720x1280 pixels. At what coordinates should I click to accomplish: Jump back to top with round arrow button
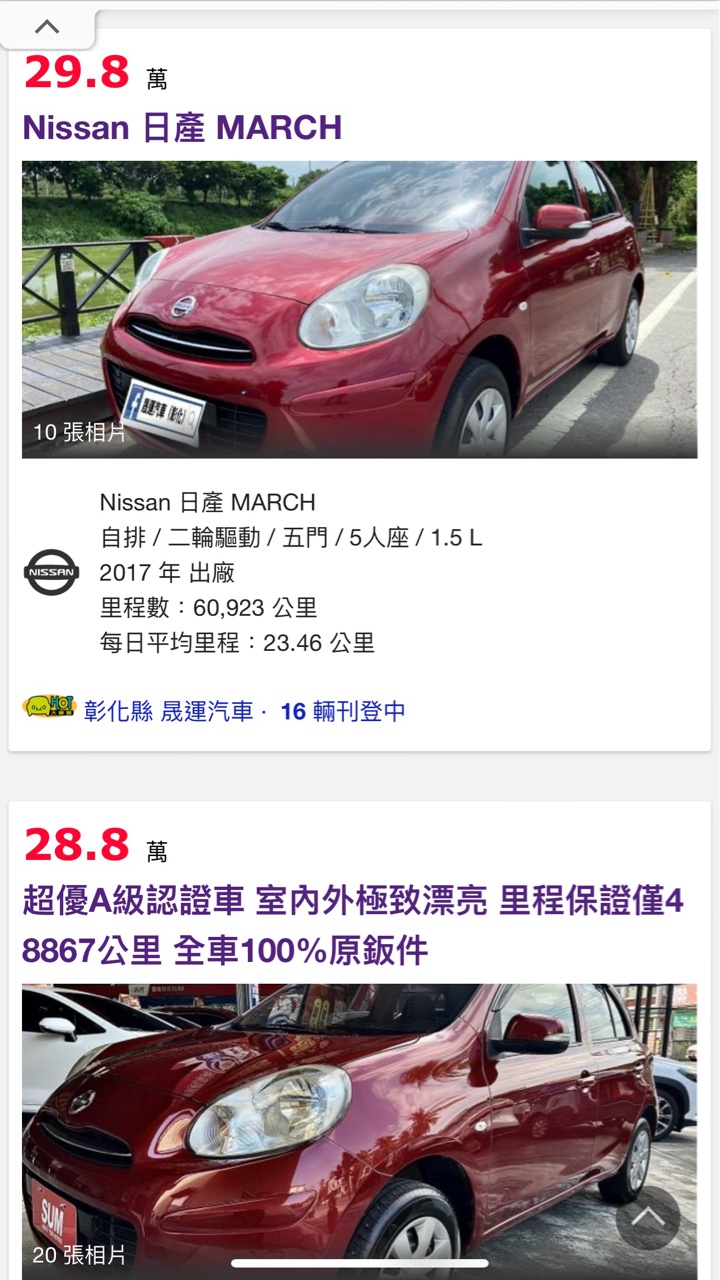pyautogui.click(x=647, y=1217)
